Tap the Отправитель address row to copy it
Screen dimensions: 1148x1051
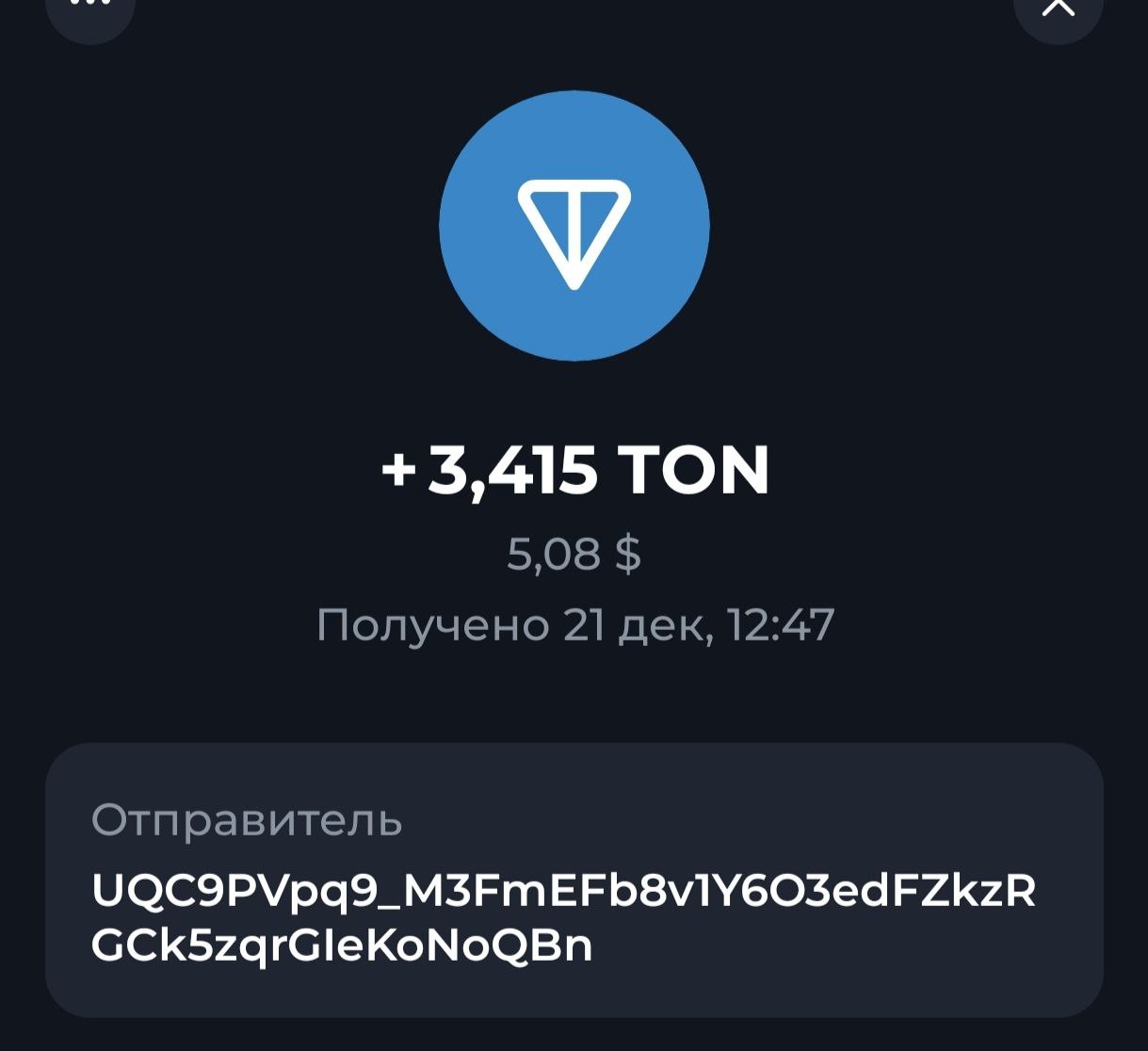pos(574,881)
